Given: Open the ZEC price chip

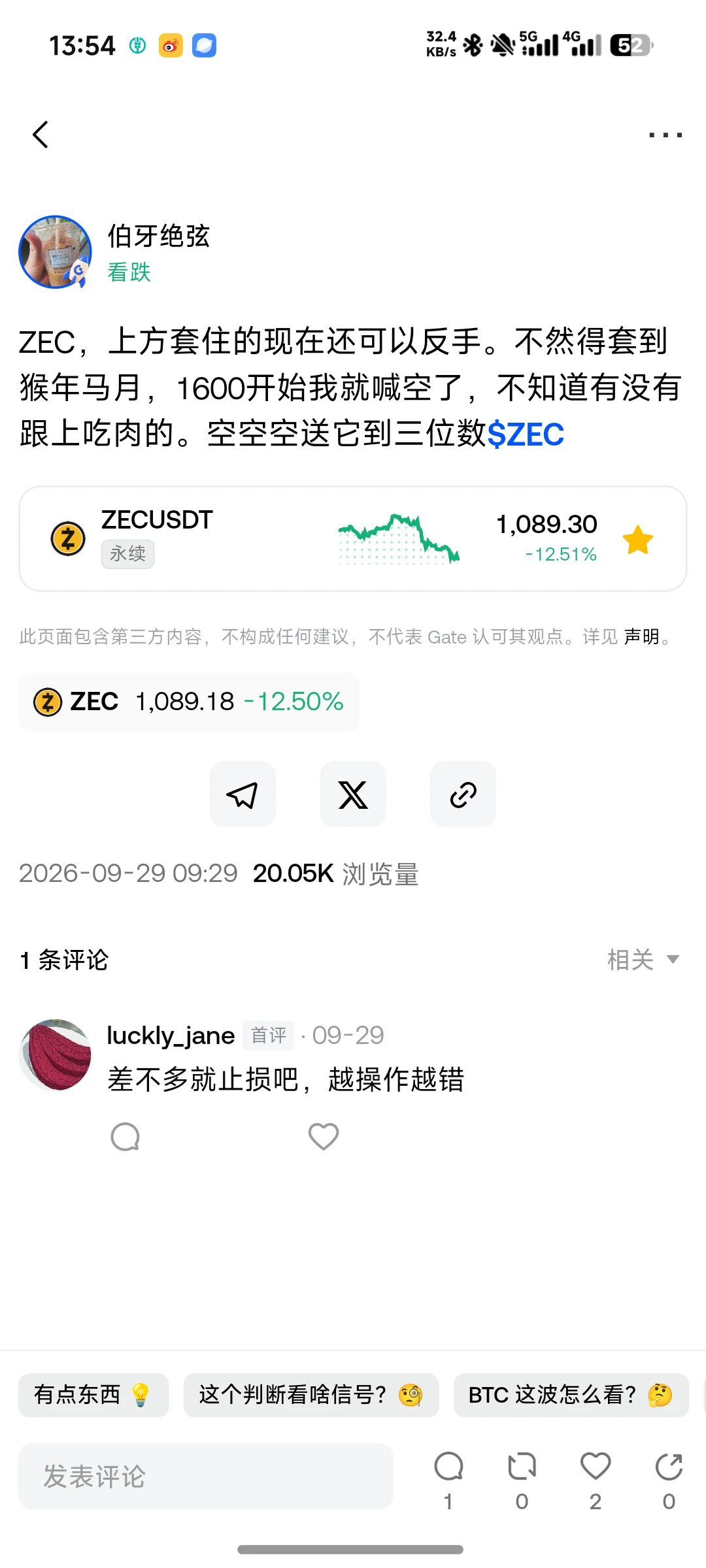Looking at the screenshot, I should point(188,702).
